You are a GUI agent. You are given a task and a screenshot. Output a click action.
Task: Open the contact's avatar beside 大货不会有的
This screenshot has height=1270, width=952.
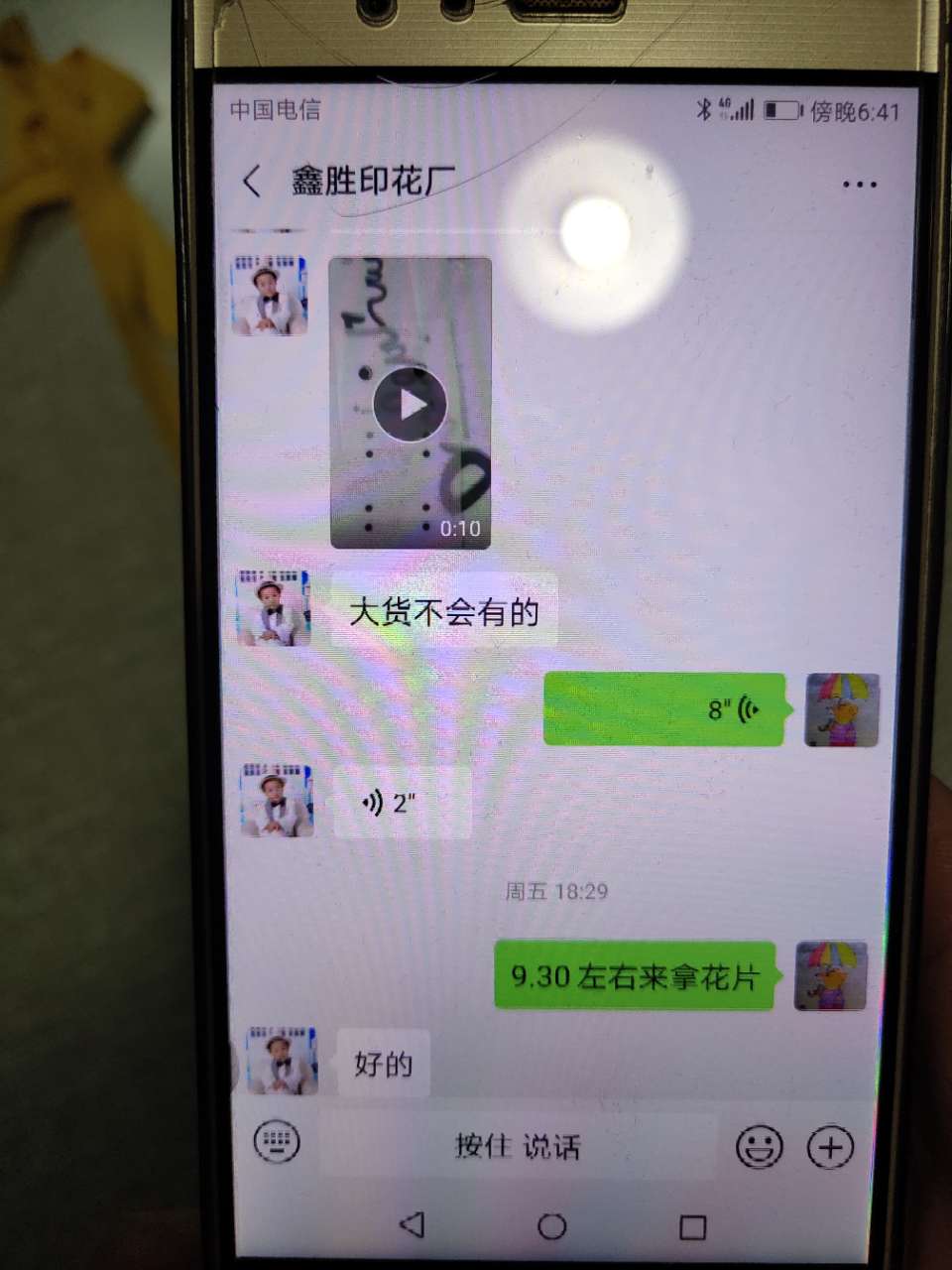coord(274,608)
